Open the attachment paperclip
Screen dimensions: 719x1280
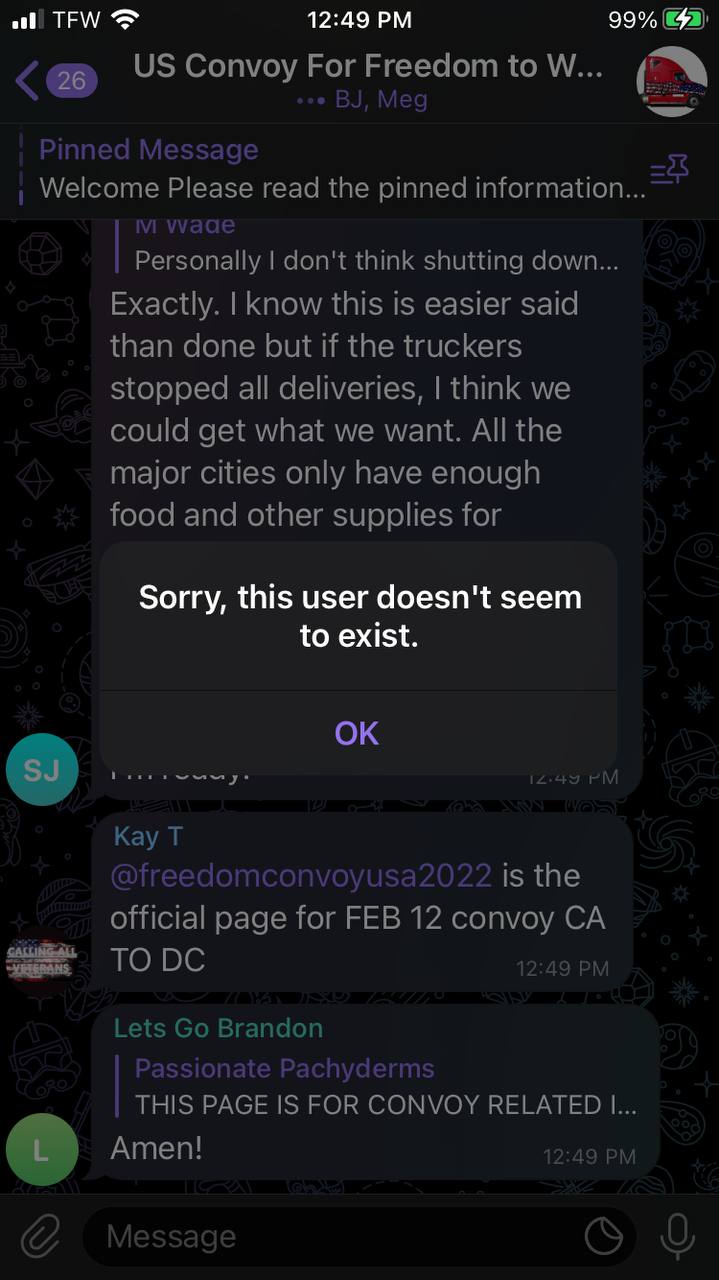click(x=40, y=1237)
